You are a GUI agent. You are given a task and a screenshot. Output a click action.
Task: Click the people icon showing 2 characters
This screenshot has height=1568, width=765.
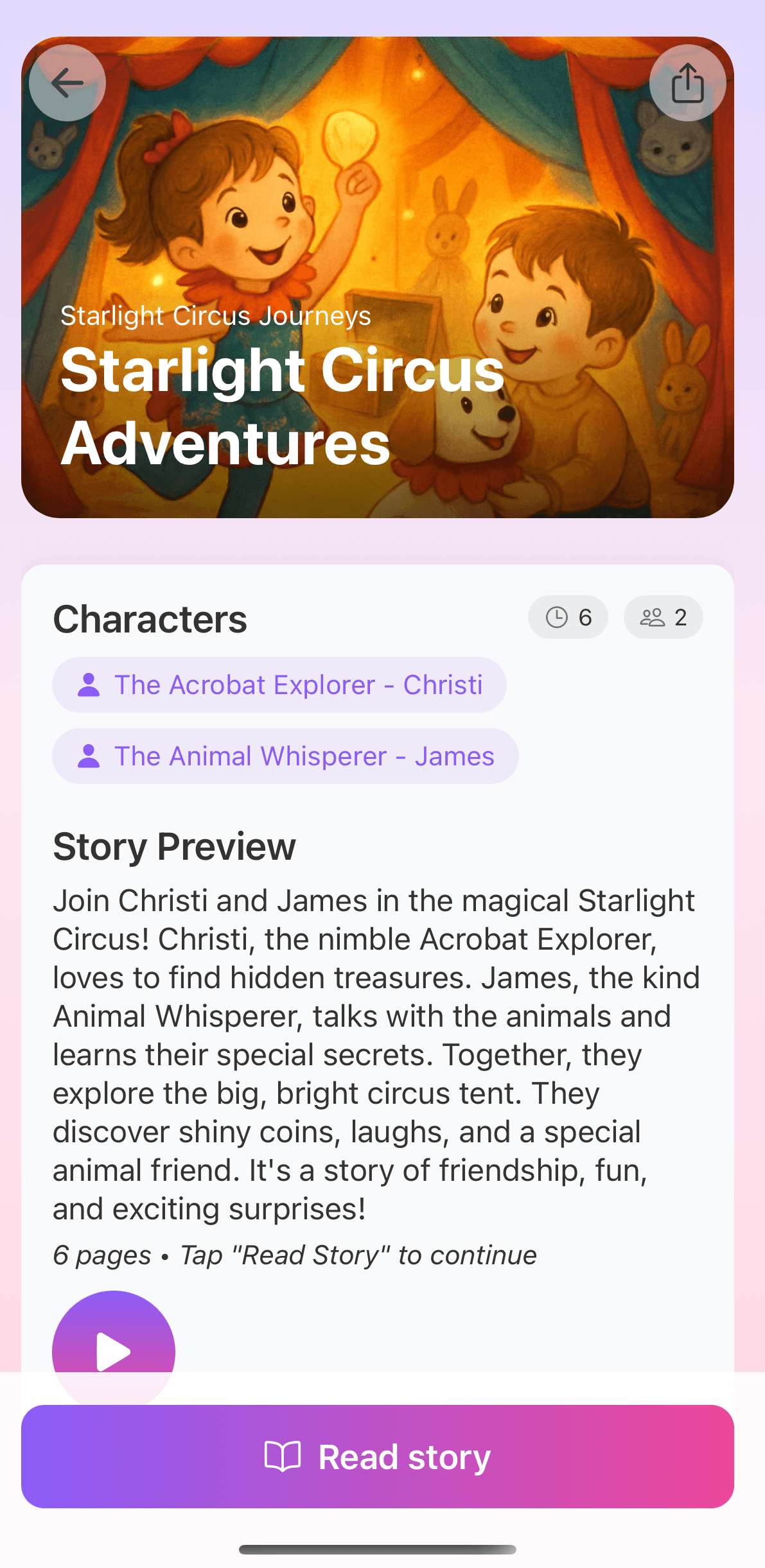[x=651, y=616]
